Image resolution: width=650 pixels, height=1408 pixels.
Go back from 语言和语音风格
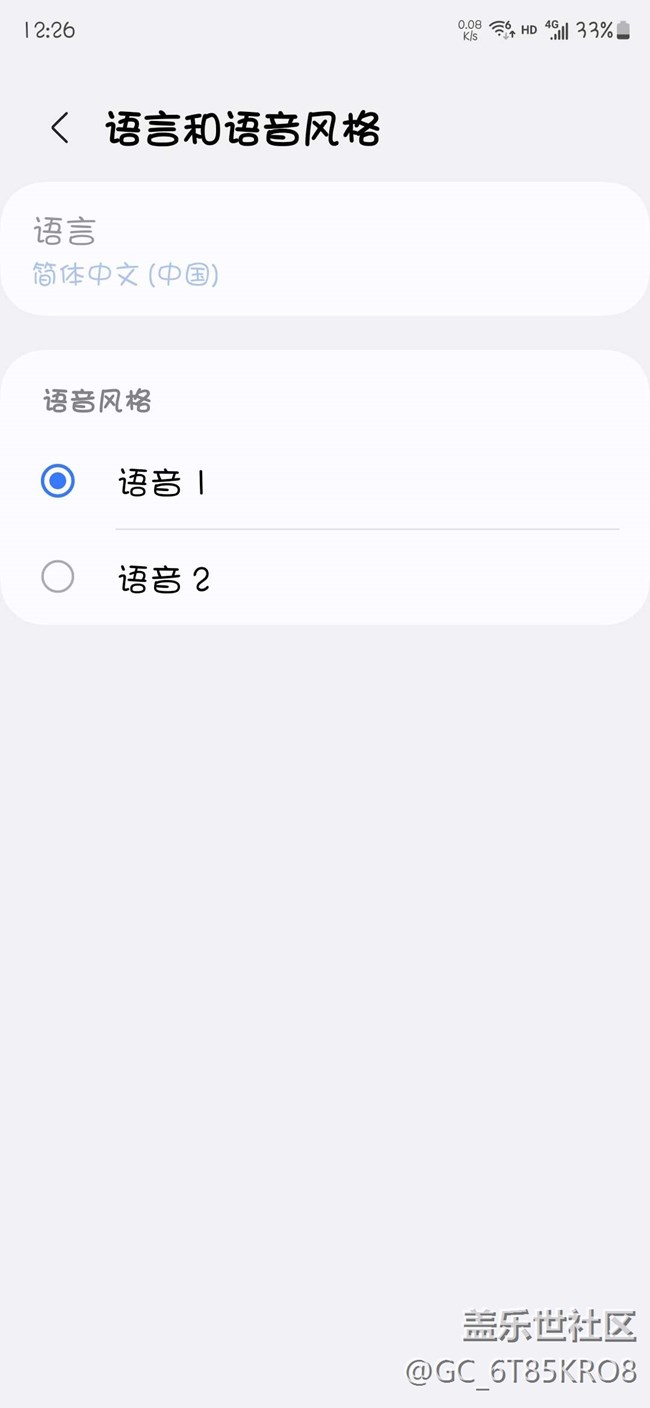tap(60, 128)
